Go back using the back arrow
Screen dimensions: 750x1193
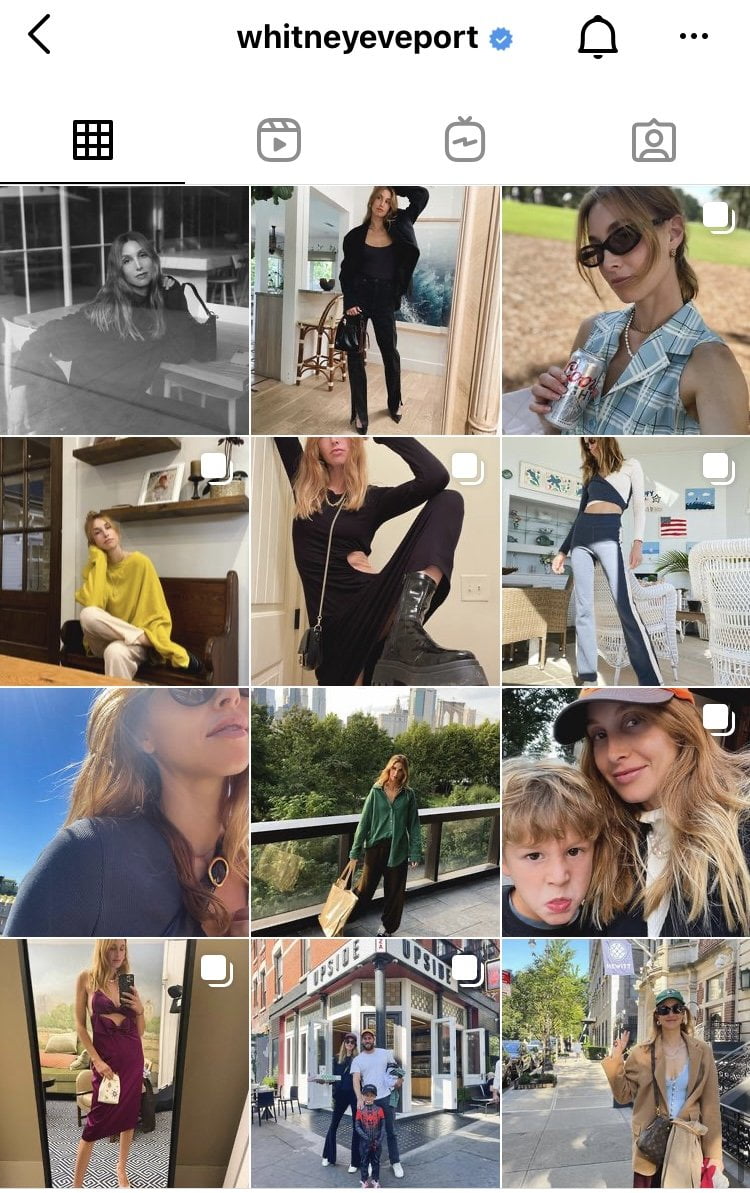[39, 35]
